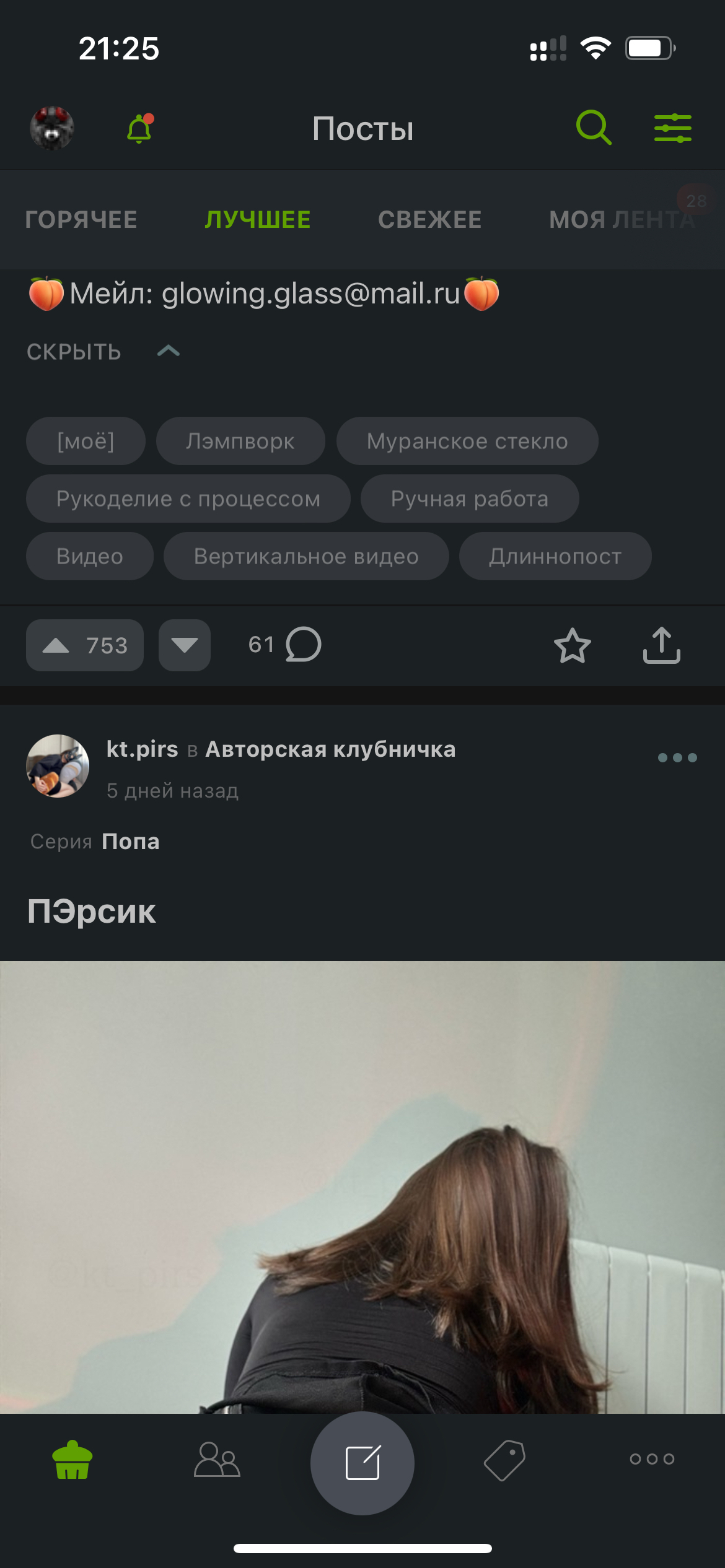This screenshot has width=725, height=1568.
Task: Select the Лэмпворк tag
Action: 240,441
